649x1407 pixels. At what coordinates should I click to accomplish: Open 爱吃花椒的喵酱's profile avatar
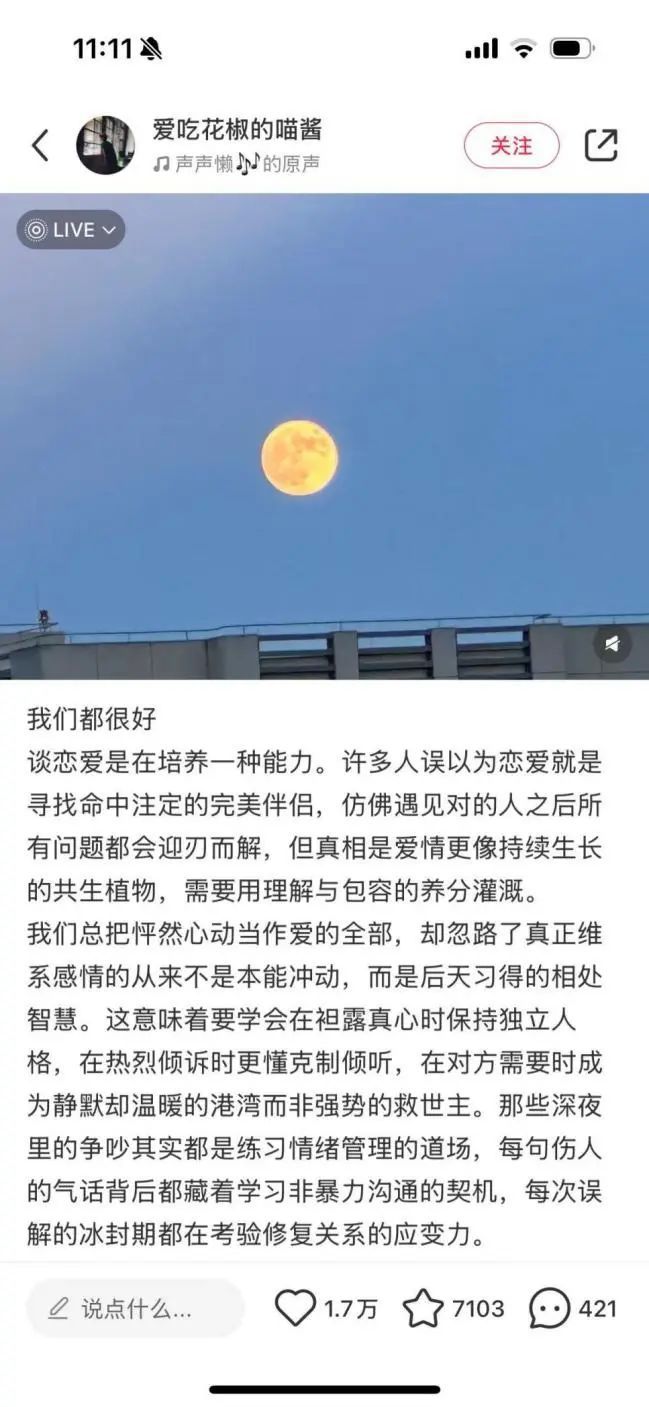click(x=106, y=146)
